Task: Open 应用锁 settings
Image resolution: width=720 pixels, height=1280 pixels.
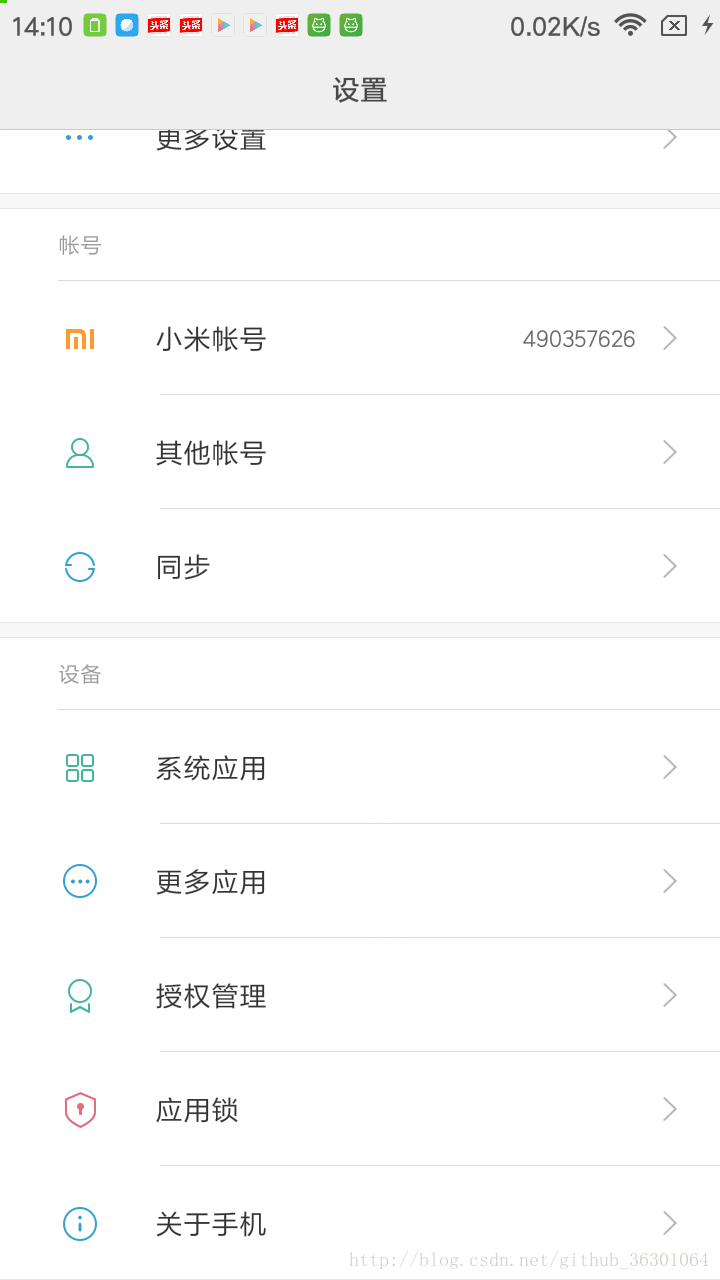Action: [x=360, y=1109]
